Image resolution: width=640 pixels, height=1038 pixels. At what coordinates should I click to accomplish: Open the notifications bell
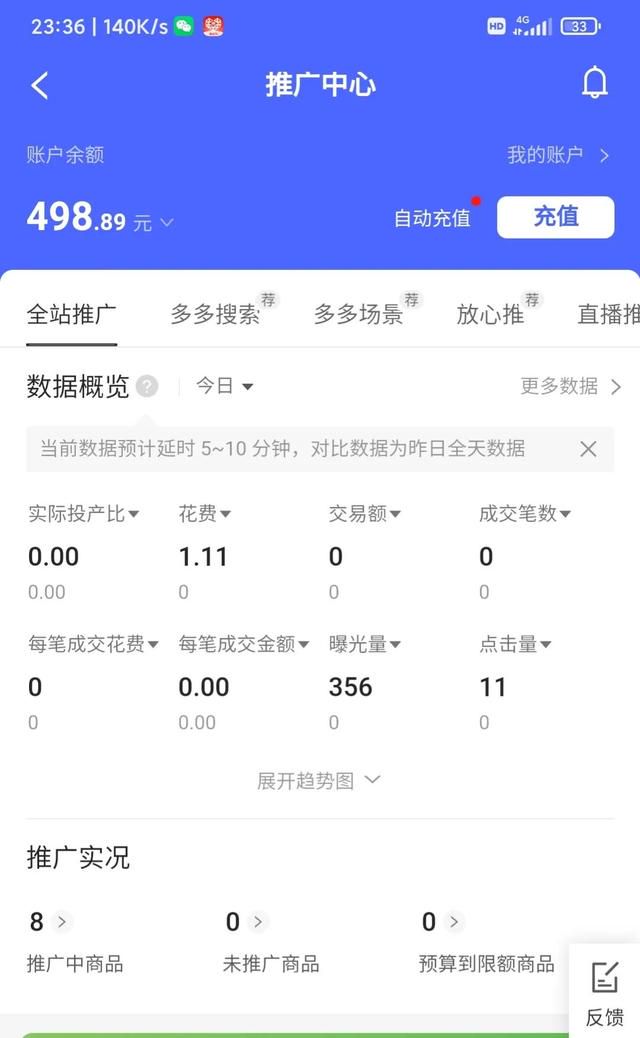594,83
